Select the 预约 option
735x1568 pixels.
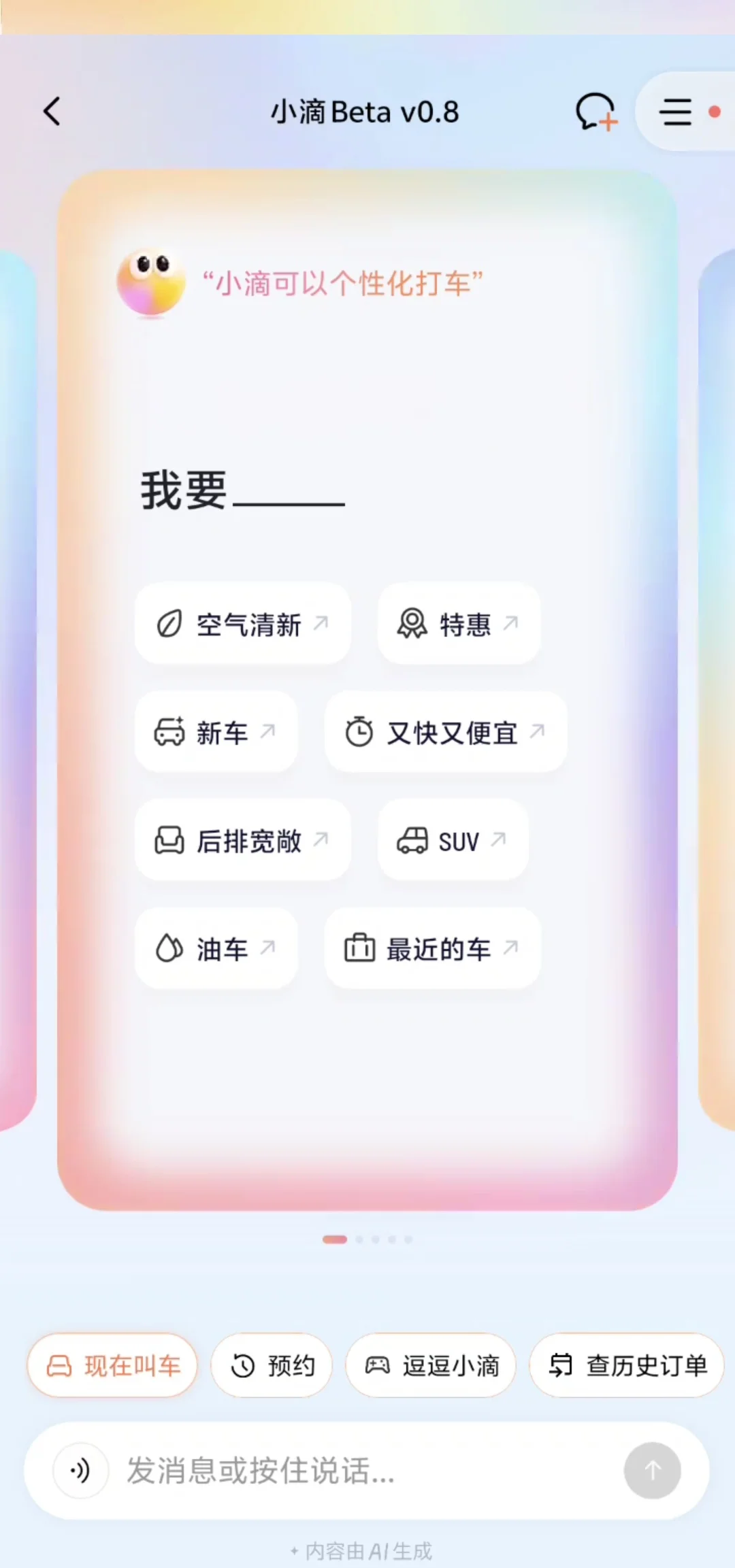pyautogui.click(x=271, y=1365)
